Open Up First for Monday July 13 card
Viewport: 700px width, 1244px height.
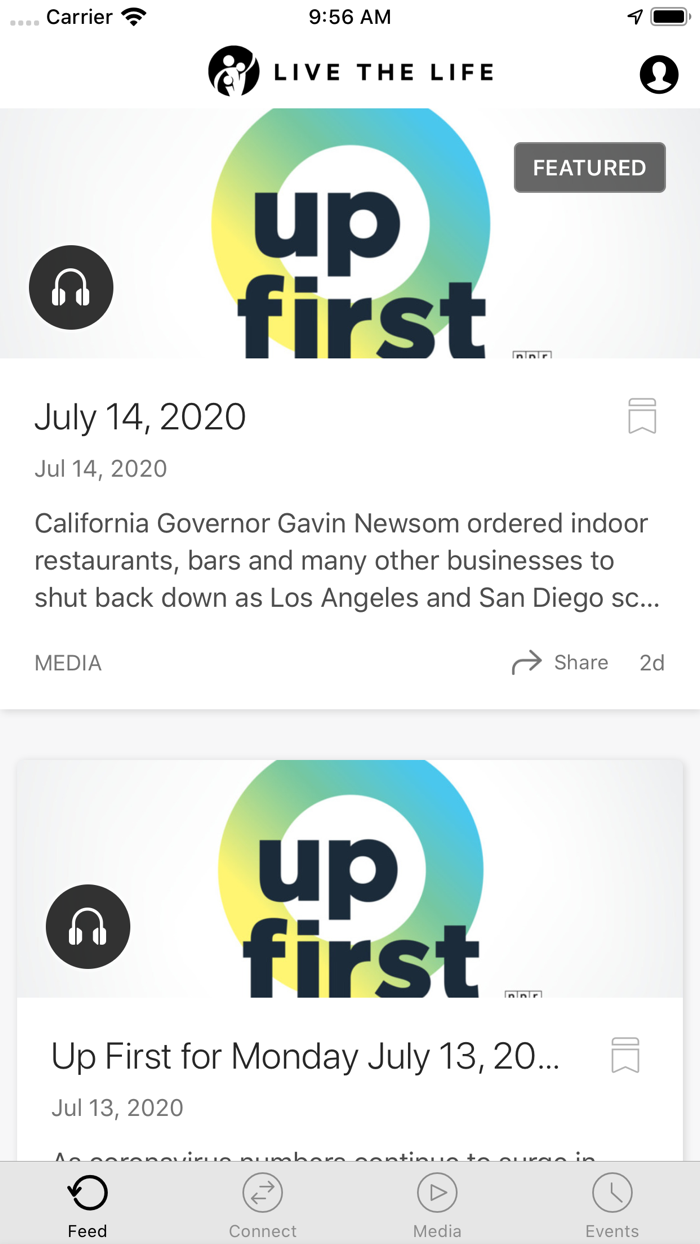pyautogui.click(x=350, y=960)
